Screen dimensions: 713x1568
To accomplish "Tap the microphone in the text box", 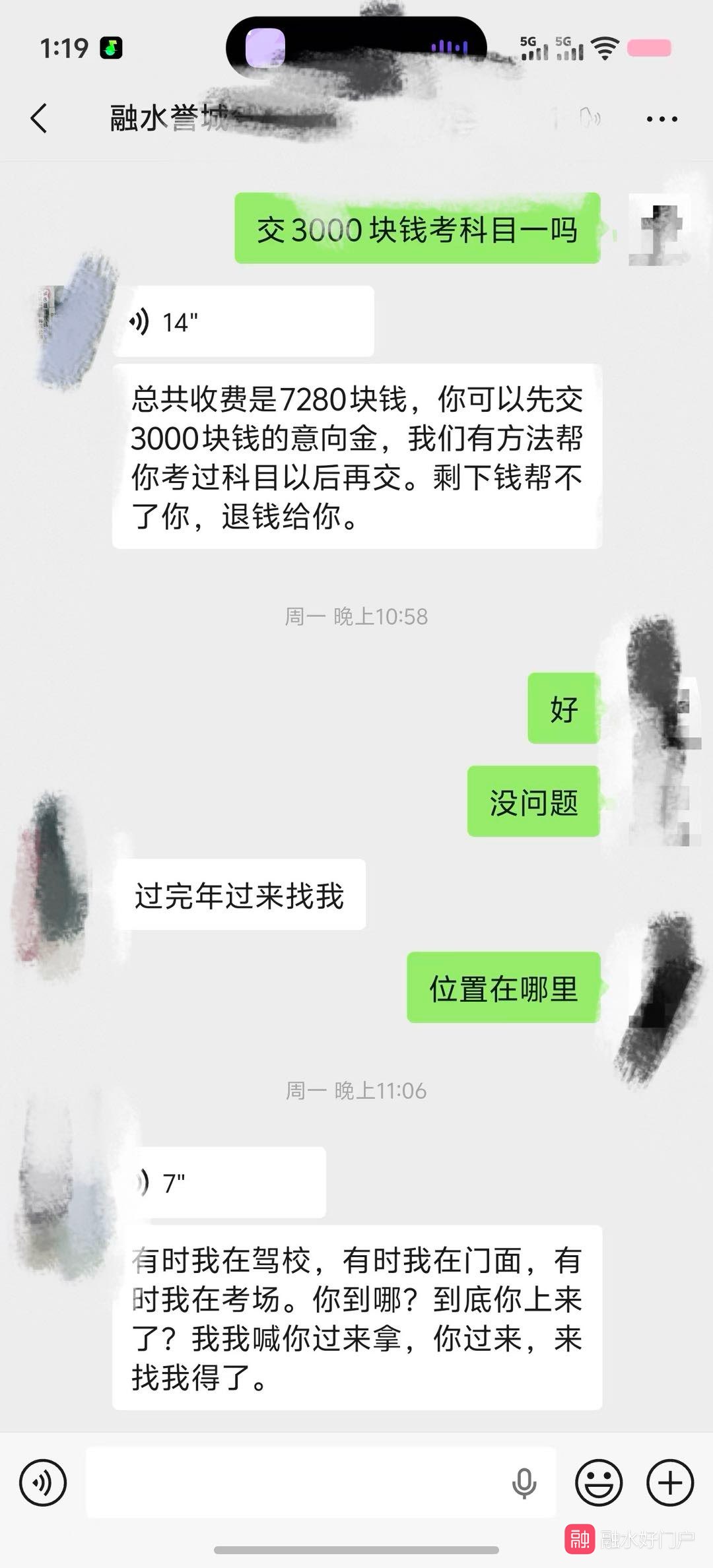I will [x=524, y=1483].
